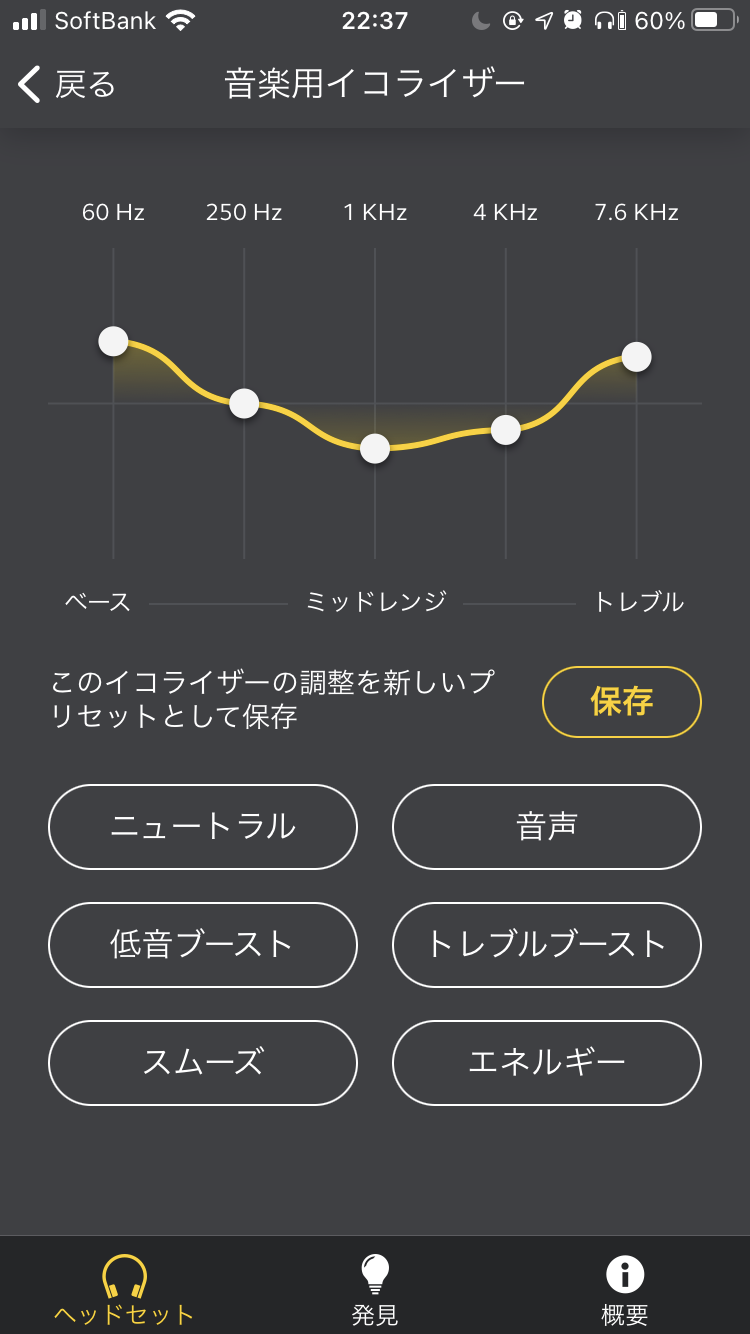This screenshot has width=750, height=1334.
Task: Open the 概要 tab
Action: (625, 1290)
